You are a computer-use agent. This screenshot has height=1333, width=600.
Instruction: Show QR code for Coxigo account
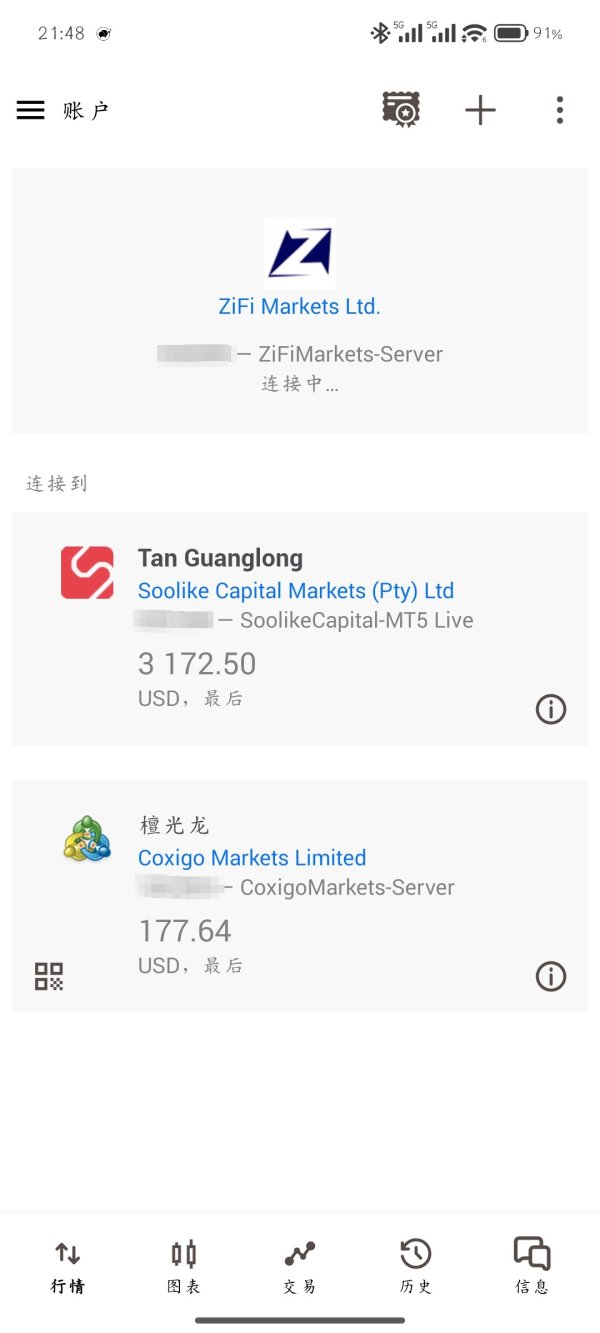[x=49, y=976]
